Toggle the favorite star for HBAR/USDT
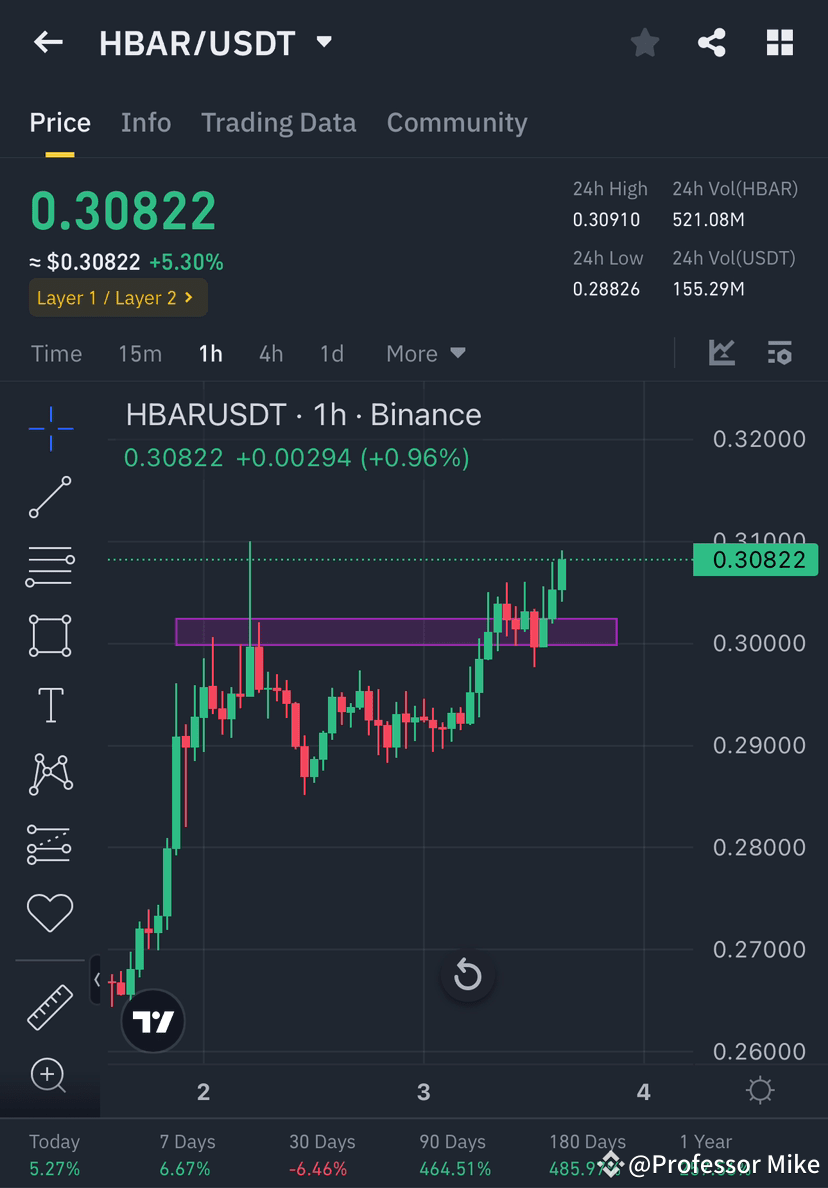The image size is (828, 1188). pos(644,42)
